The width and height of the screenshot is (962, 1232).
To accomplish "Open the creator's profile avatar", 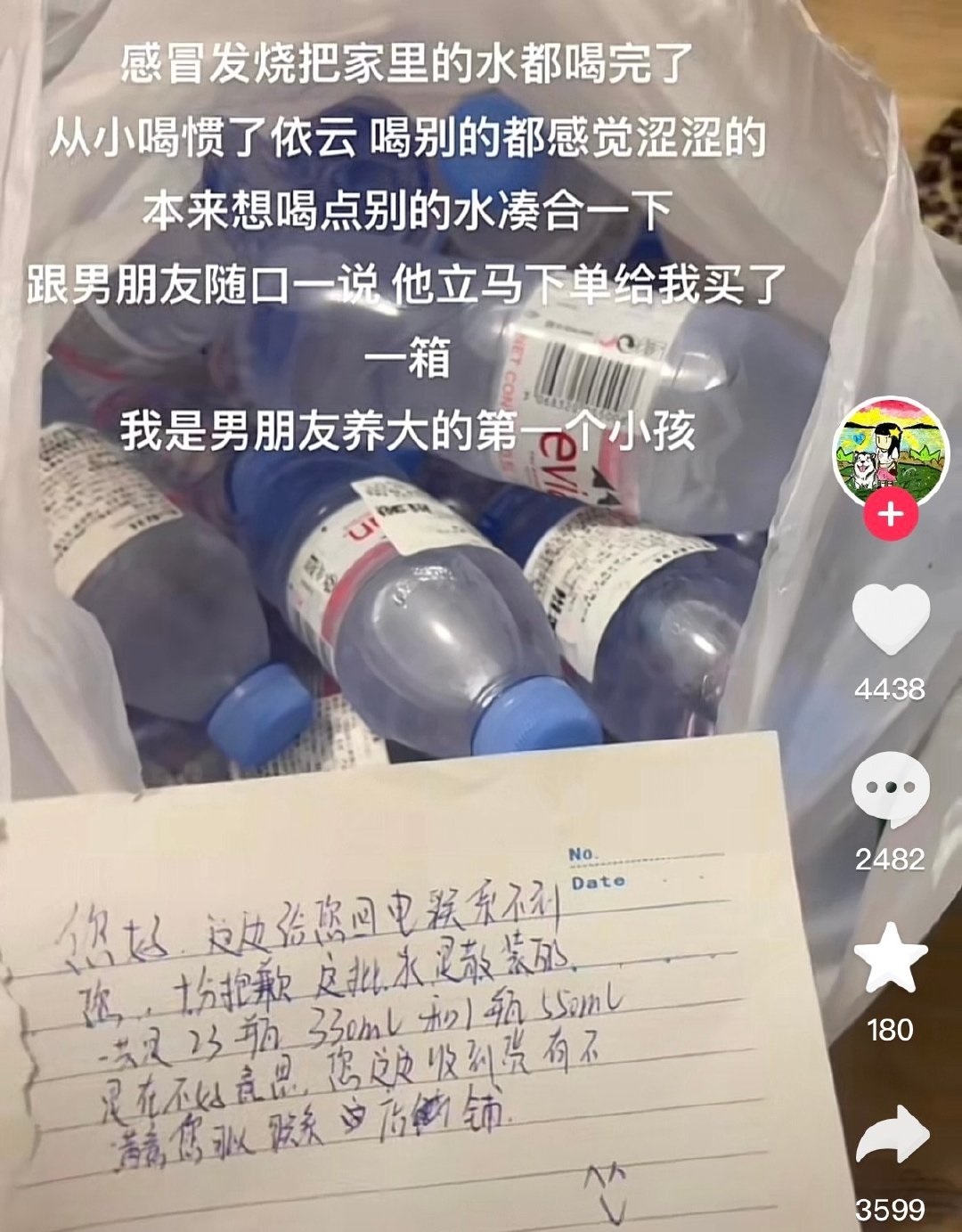I will 890,450.
